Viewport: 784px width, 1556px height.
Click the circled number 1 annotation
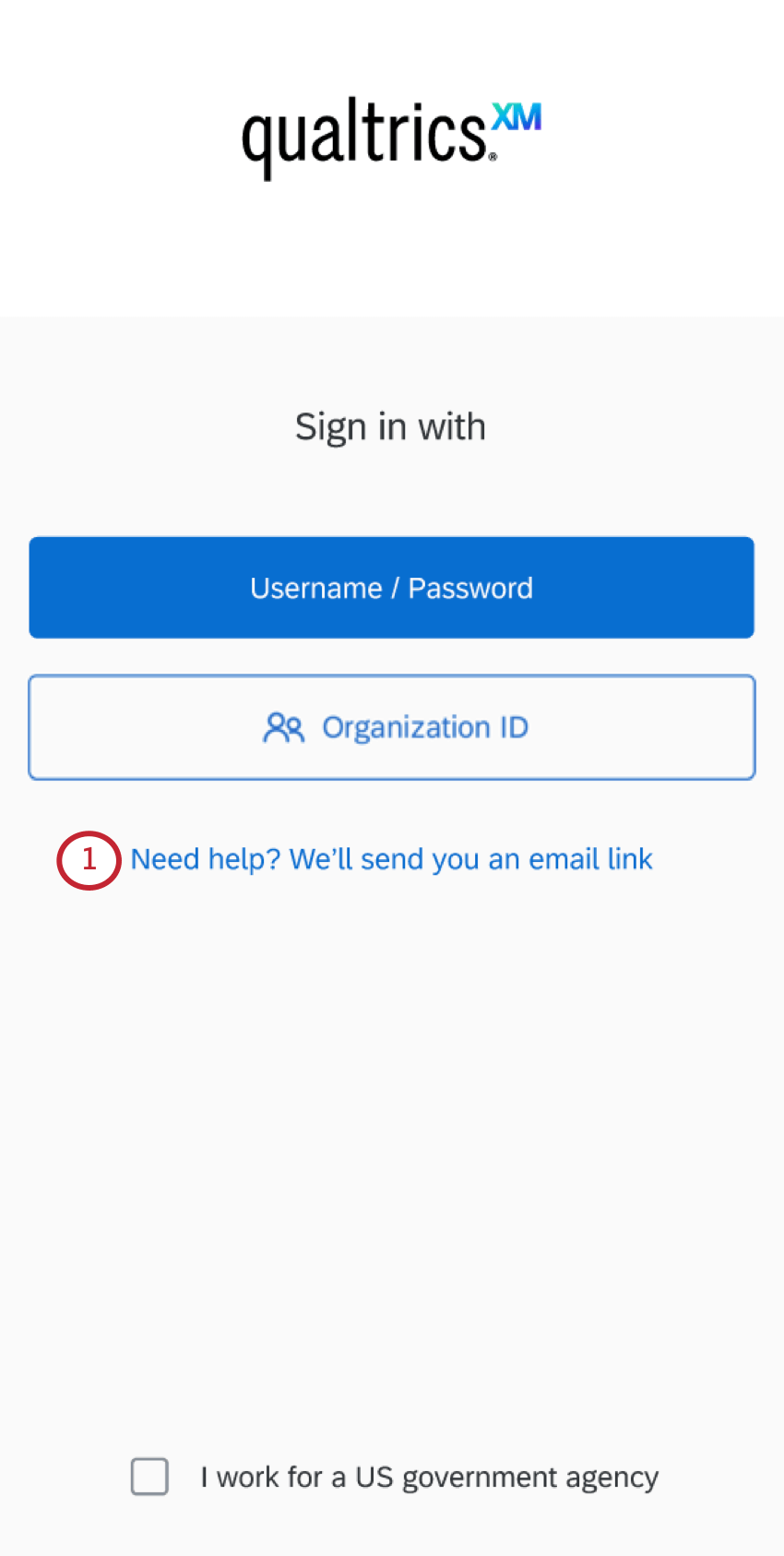pyautogui.click(x=89, y=859)
